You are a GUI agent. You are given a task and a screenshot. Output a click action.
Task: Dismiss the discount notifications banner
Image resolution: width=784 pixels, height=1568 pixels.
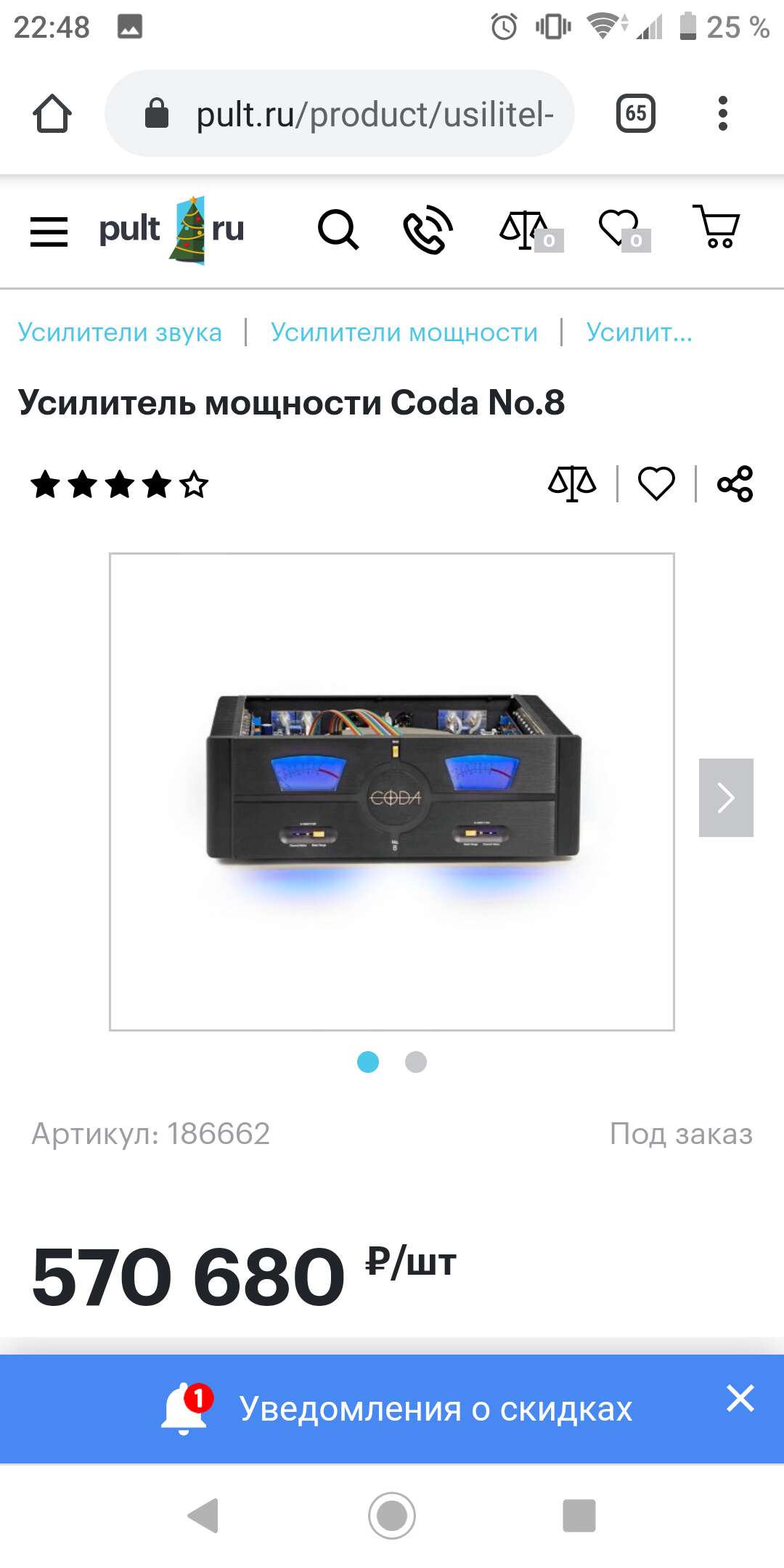pos(740,1398)
